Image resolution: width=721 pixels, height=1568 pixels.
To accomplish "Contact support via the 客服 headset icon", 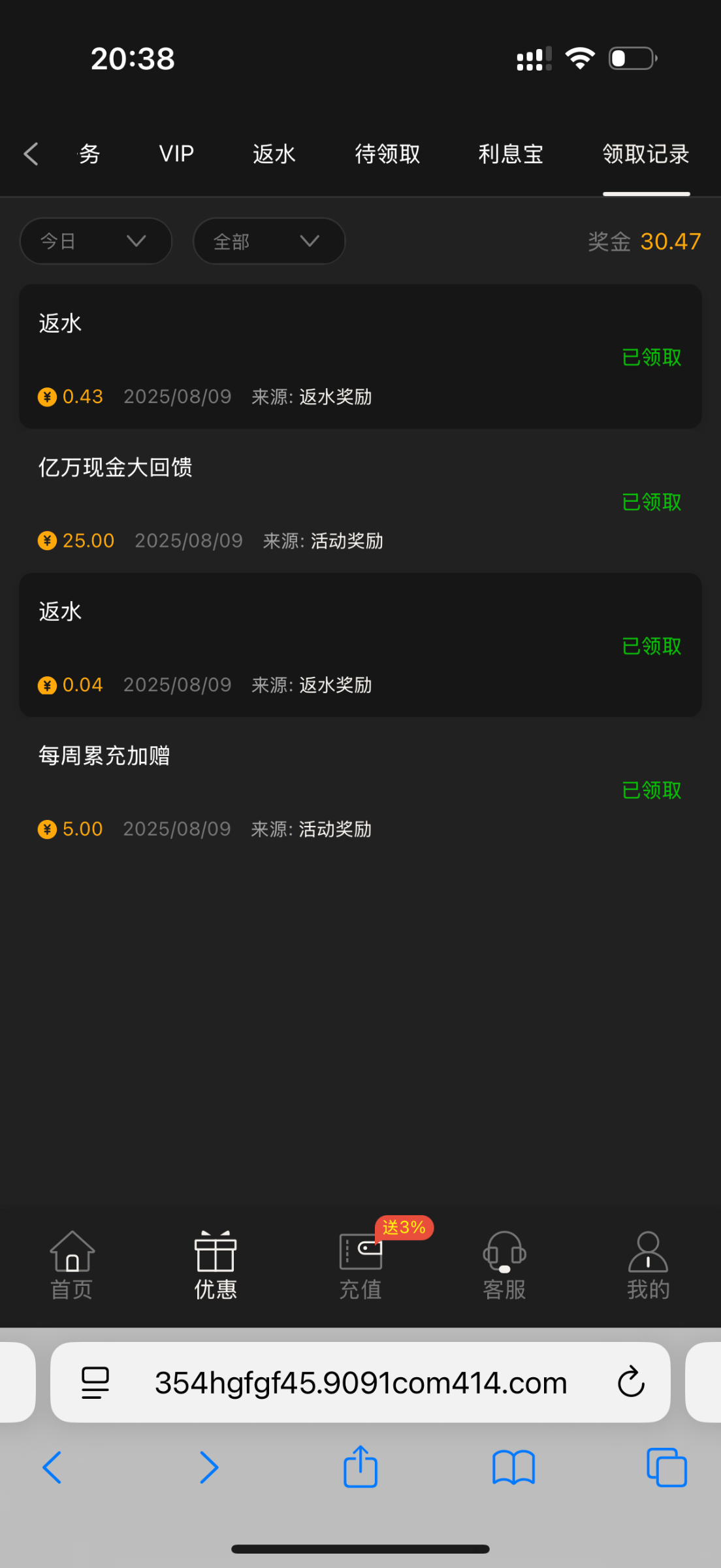I will click(x=504, y=1261).
